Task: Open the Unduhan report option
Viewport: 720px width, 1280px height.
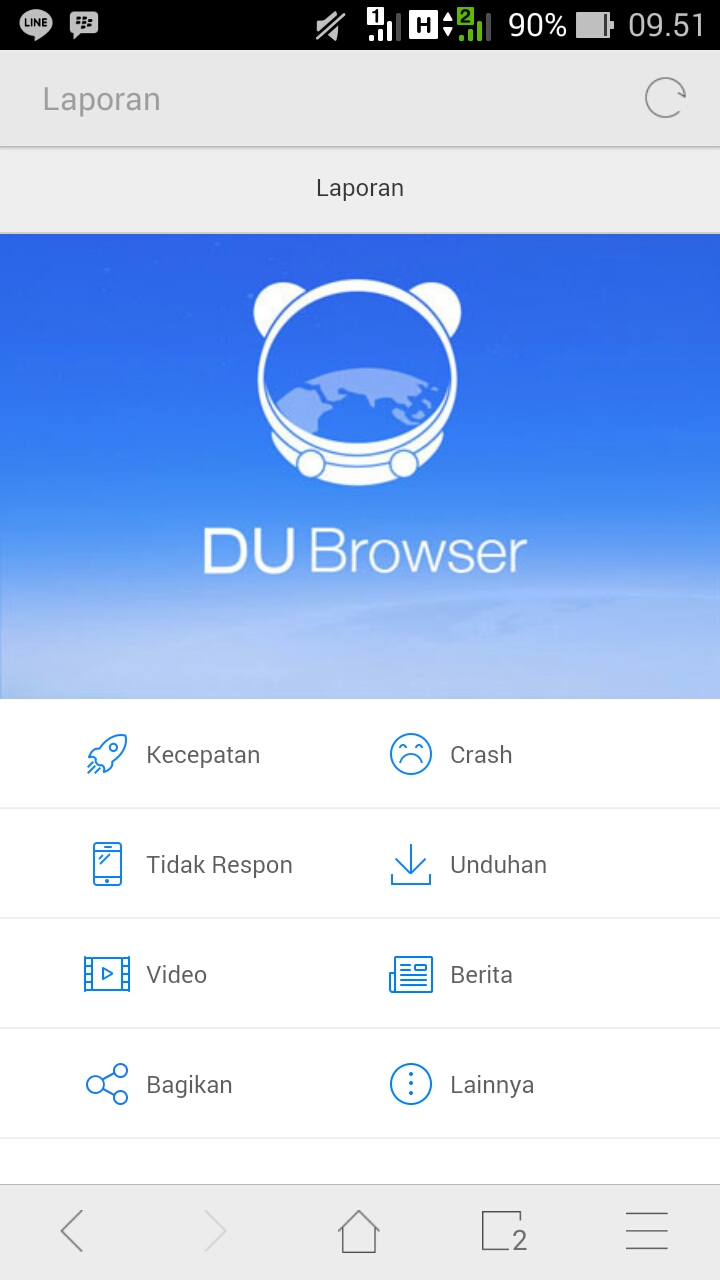Action: click(468, 864)
